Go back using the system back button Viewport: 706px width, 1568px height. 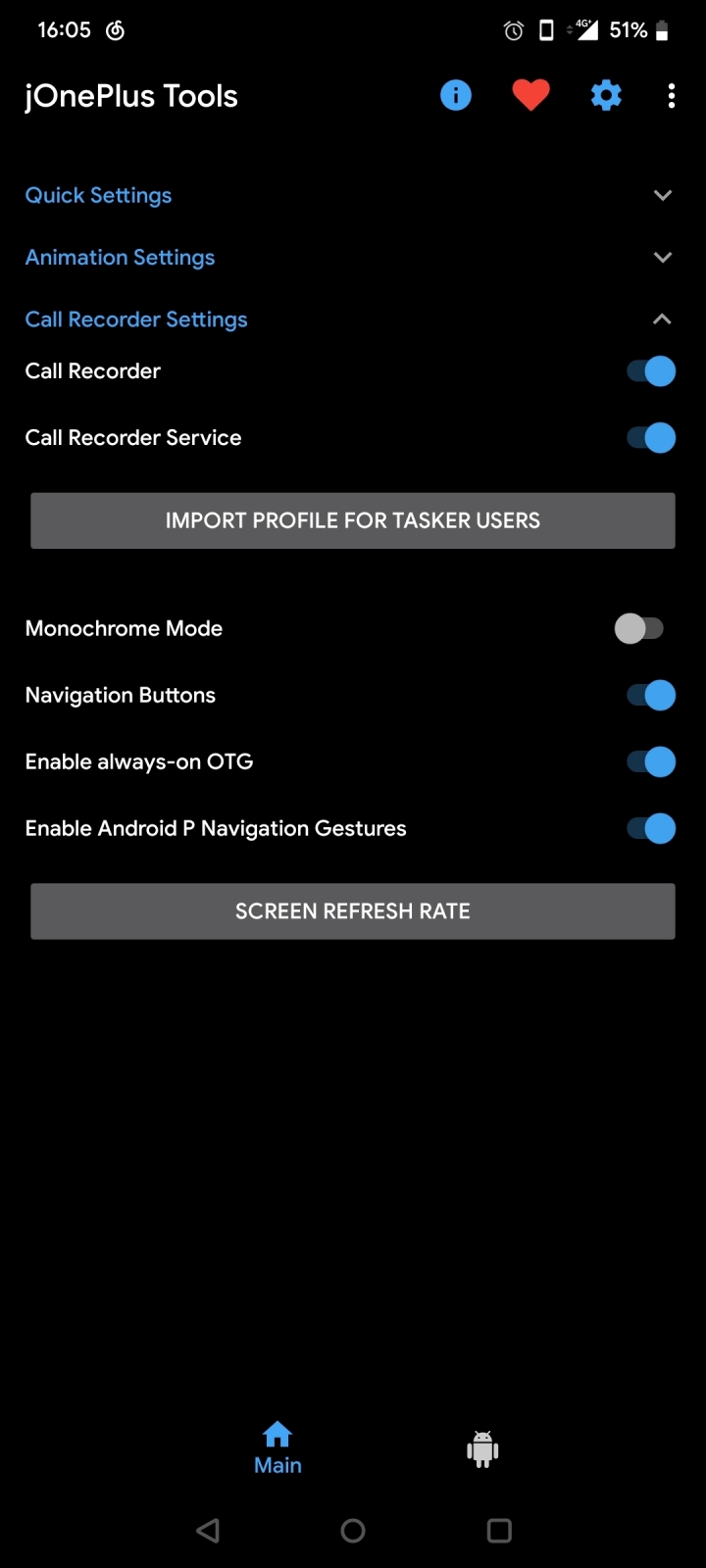[x=208, y=1531]
